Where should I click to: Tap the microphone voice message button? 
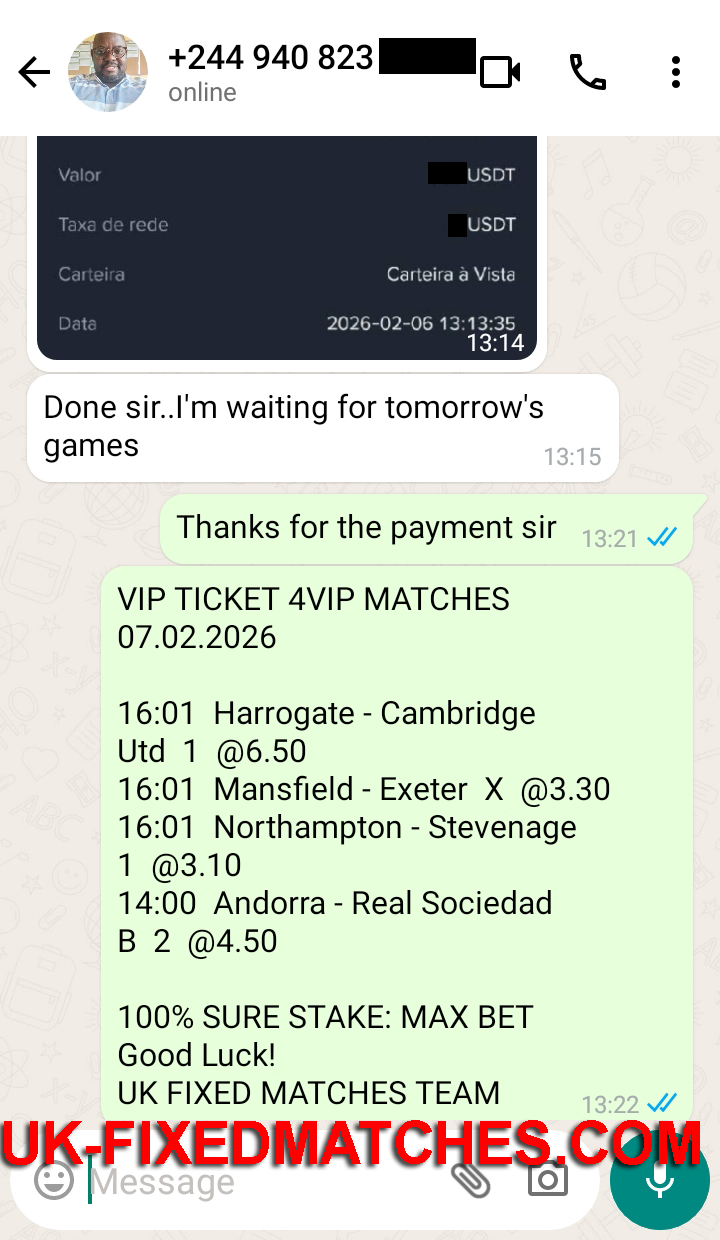coord(658,1181)
